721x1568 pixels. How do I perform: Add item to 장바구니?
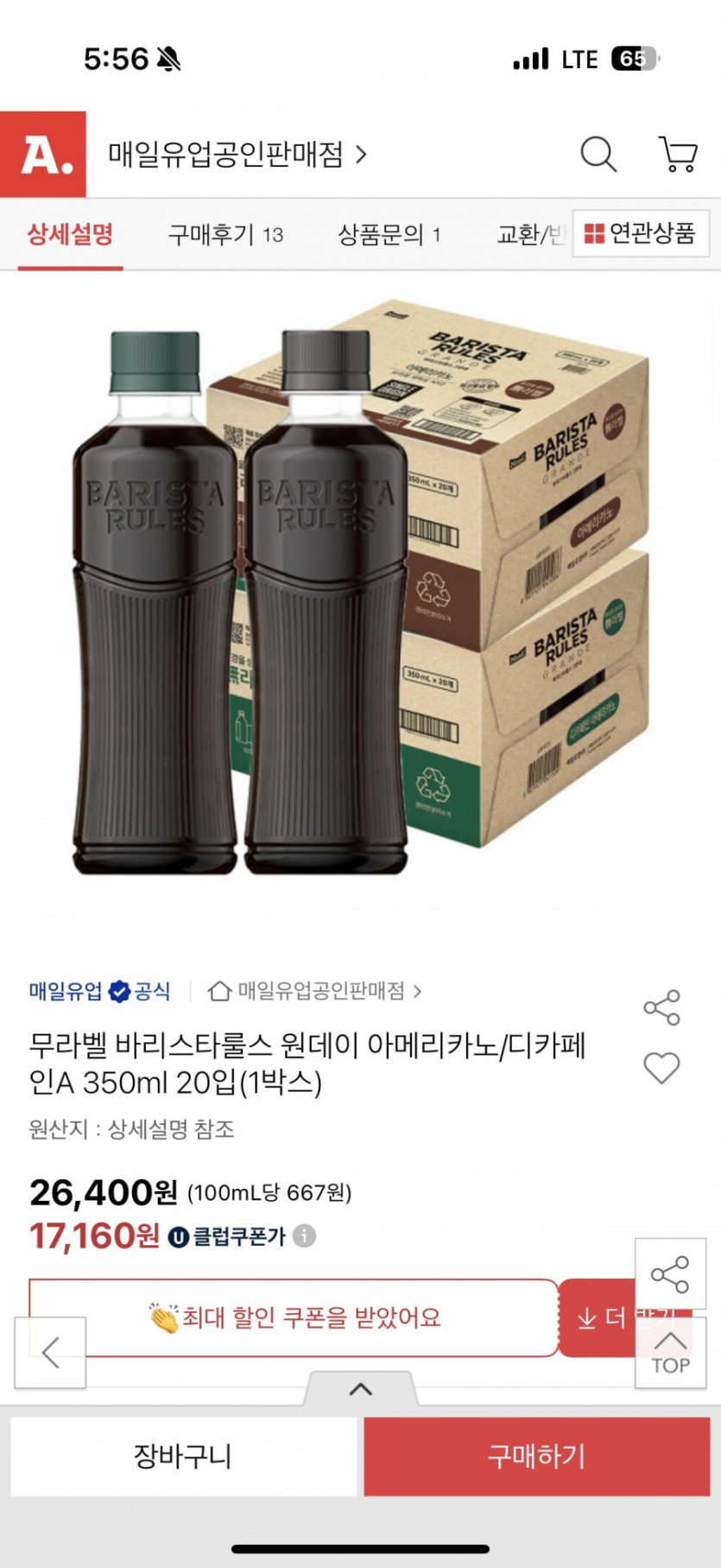coord(183,1457)
